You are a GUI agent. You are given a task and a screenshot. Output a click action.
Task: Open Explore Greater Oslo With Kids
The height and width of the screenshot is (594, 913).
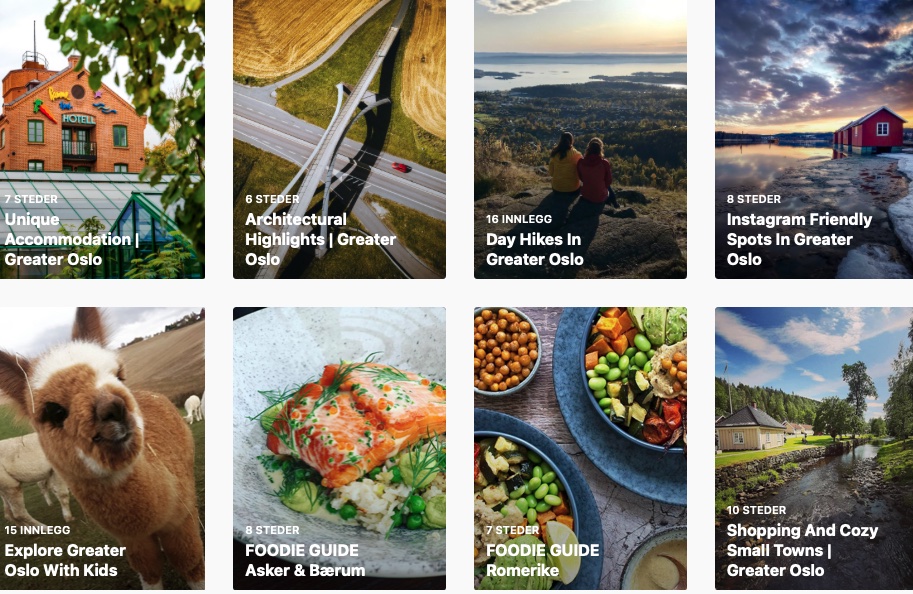[100, 448]
